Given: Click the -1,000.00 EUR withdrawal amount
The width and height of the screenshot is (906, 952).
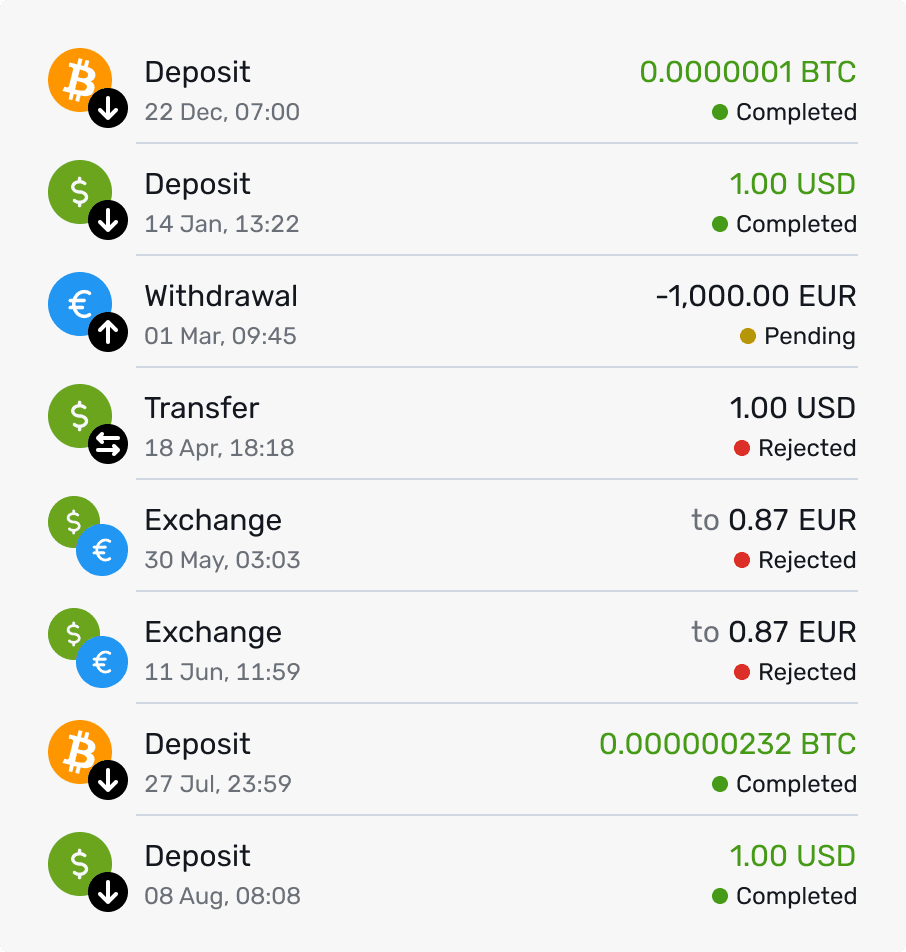Looking at the screenshot, I should (746, 296).
